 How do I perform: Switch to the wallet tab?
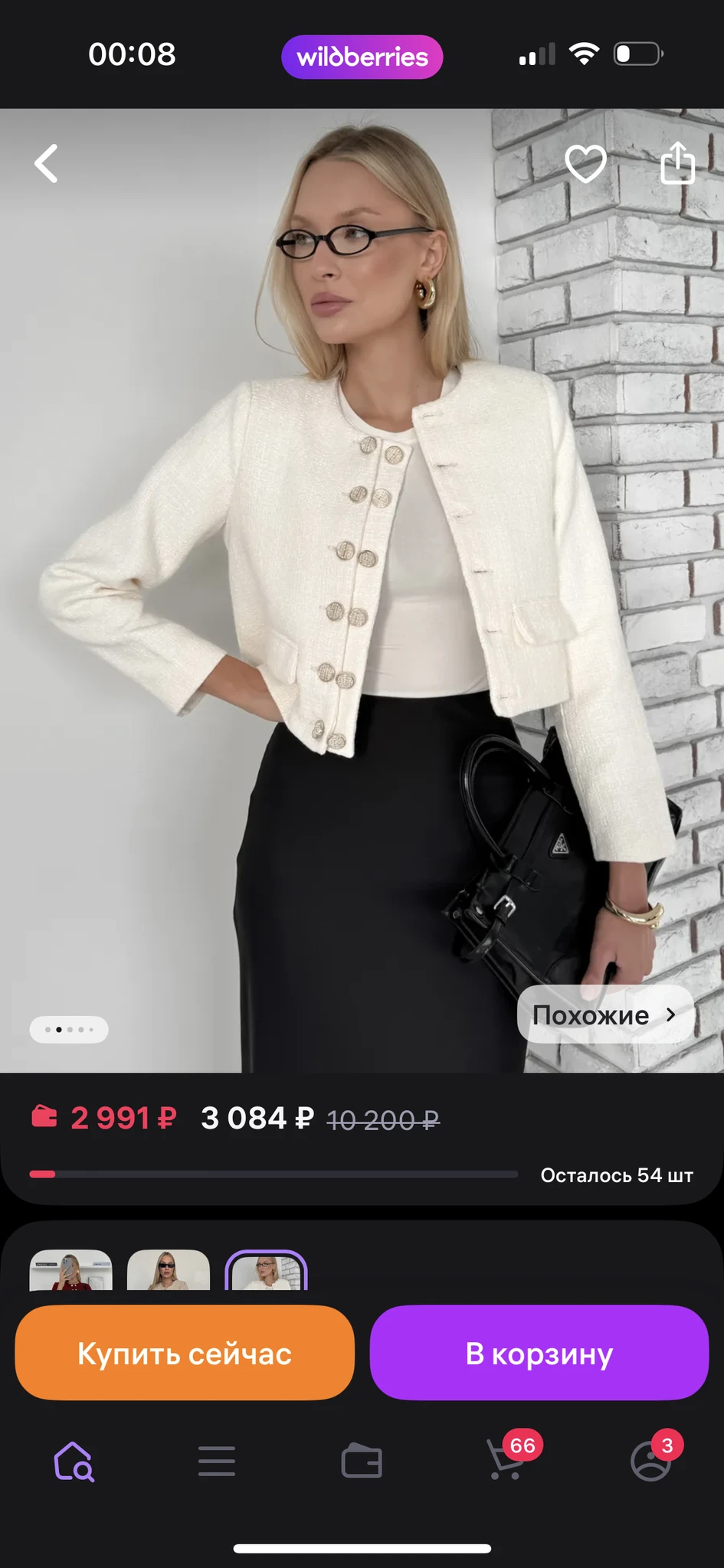coord(362,1462)
